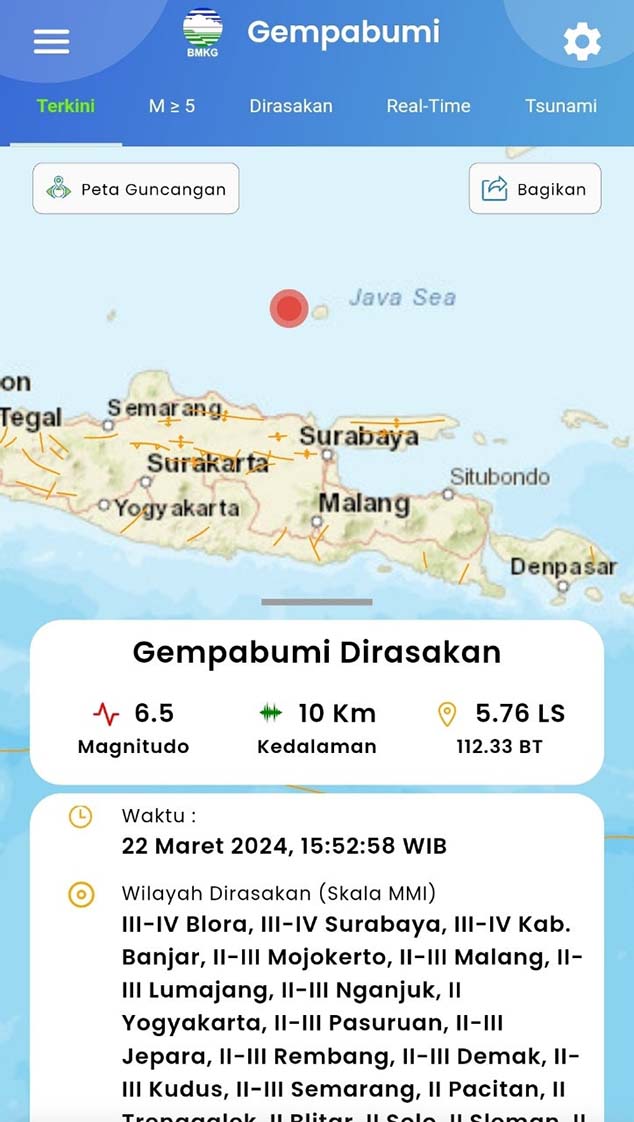This screenshot has height=1122, width=634.
Task: Switch to the Tsunami tab
Action: tap(560, 106)
